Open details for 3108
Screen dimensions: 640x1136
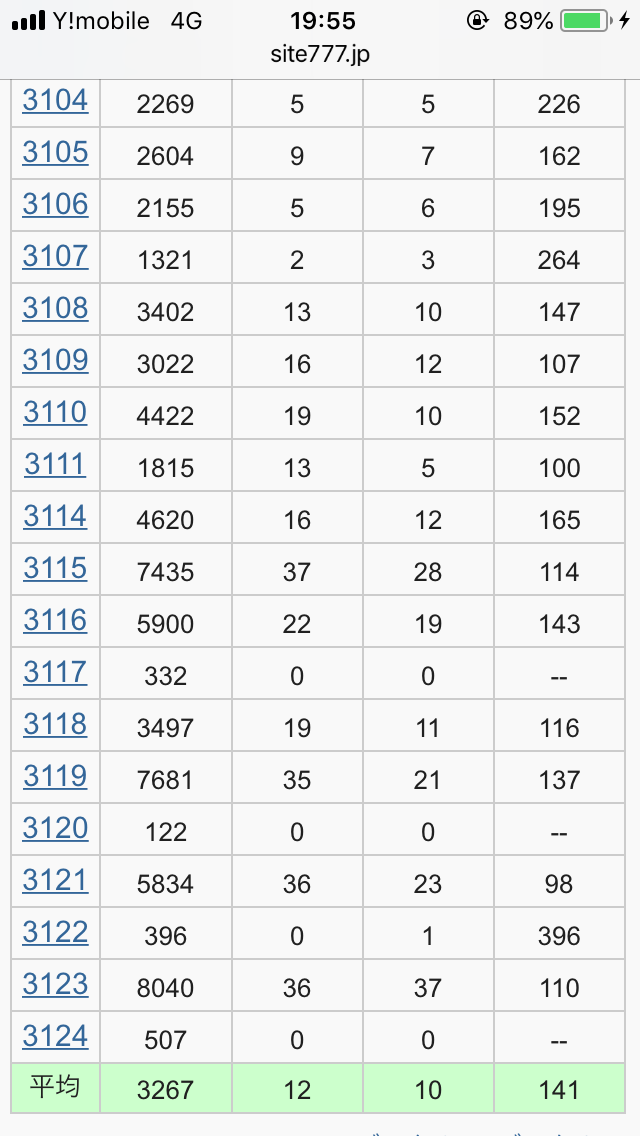(x=55, y=309)
